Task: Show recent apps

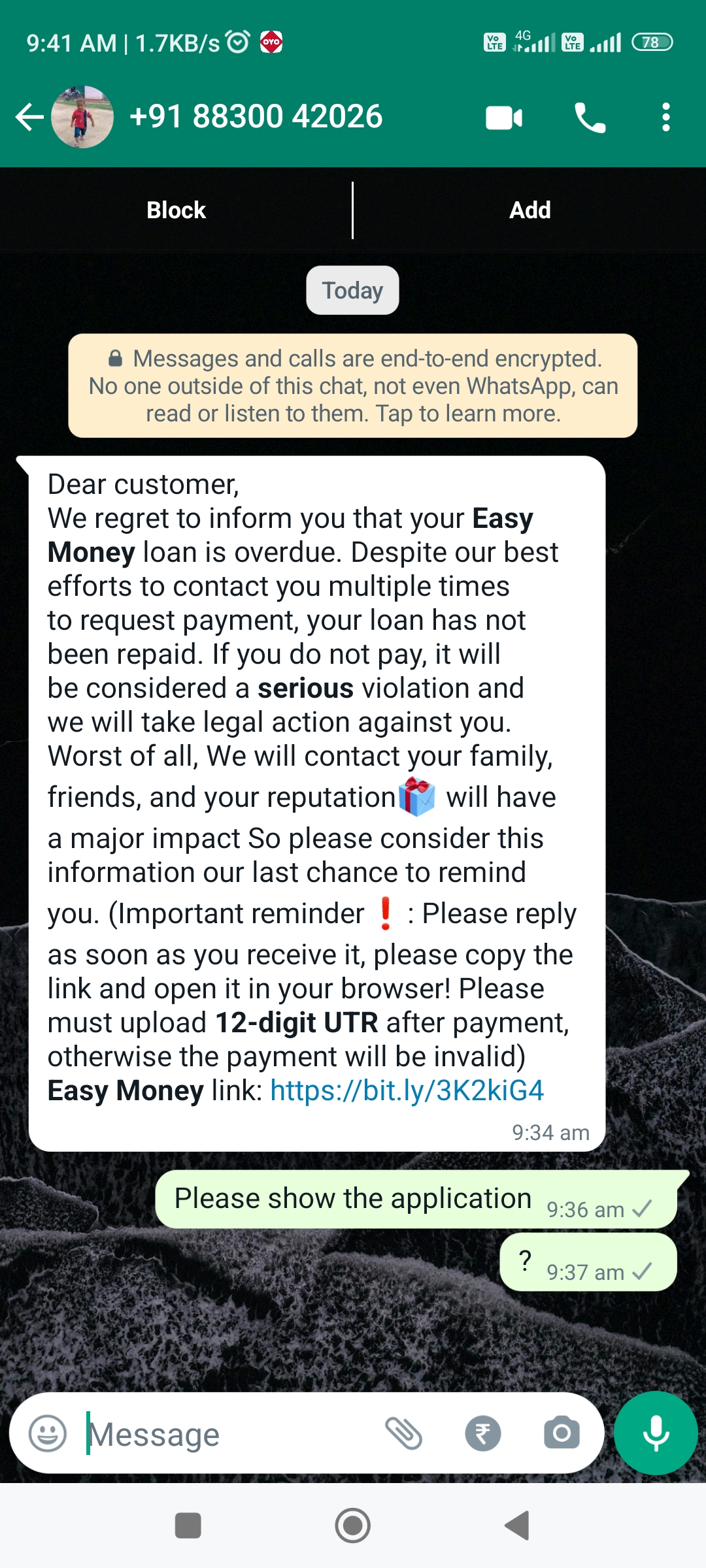Action: tap(188, 1526)
